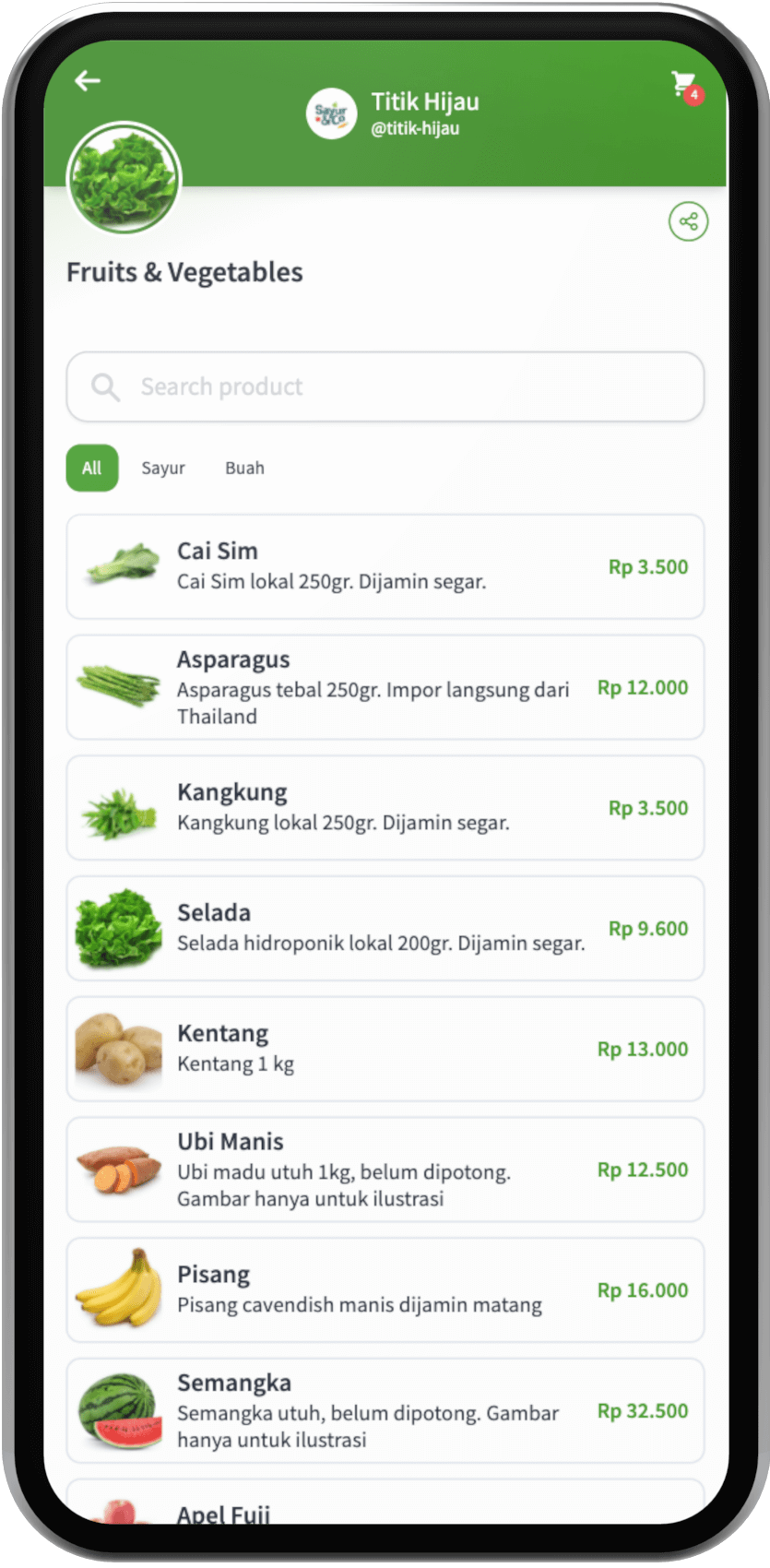Open the shopping cart
Viewport: 770px width, 1568px height.
click(684, 85)
